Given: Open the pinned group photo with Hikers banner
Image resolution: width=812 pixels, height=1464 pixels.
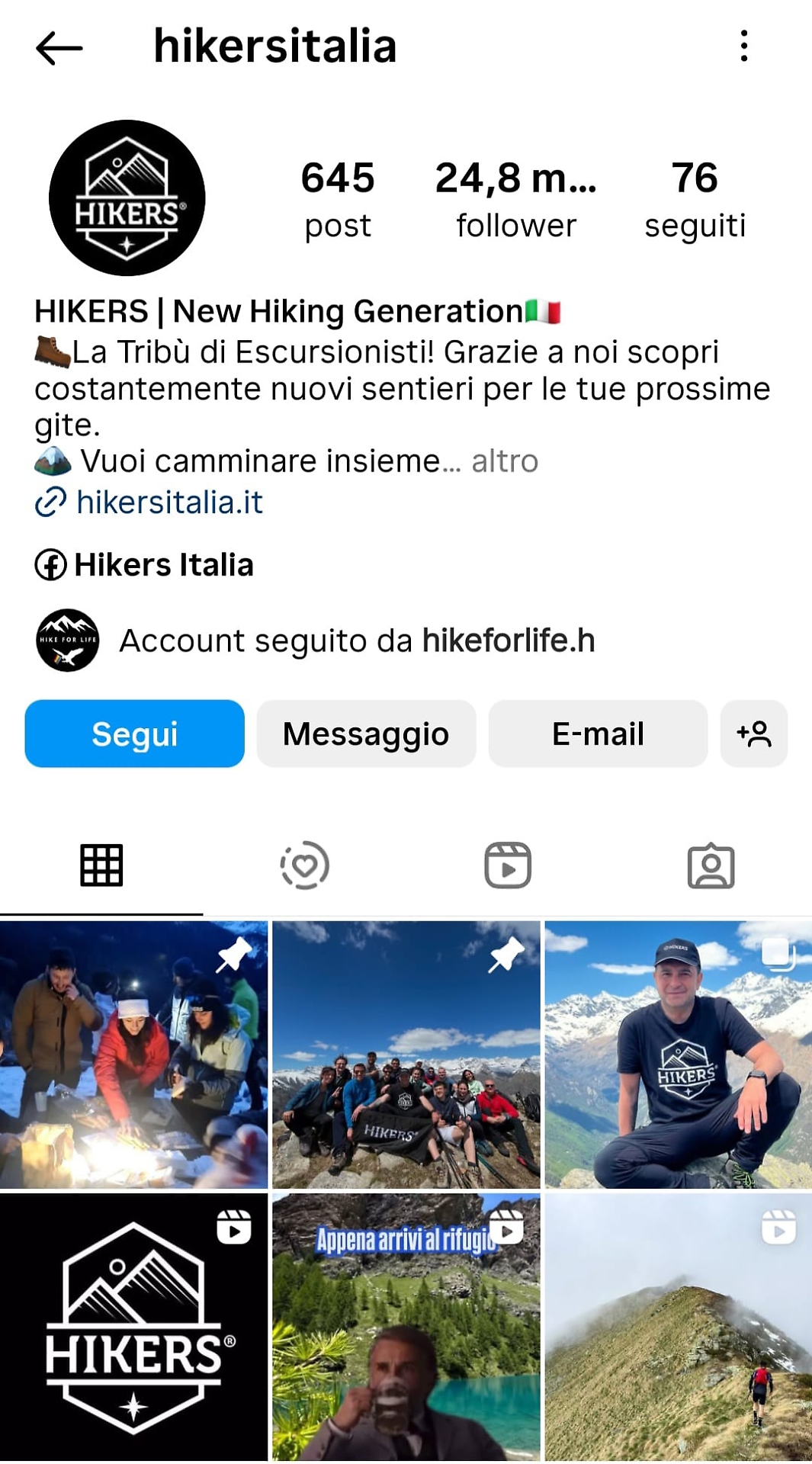Looking at the screenshot, I should point(406,1055).
